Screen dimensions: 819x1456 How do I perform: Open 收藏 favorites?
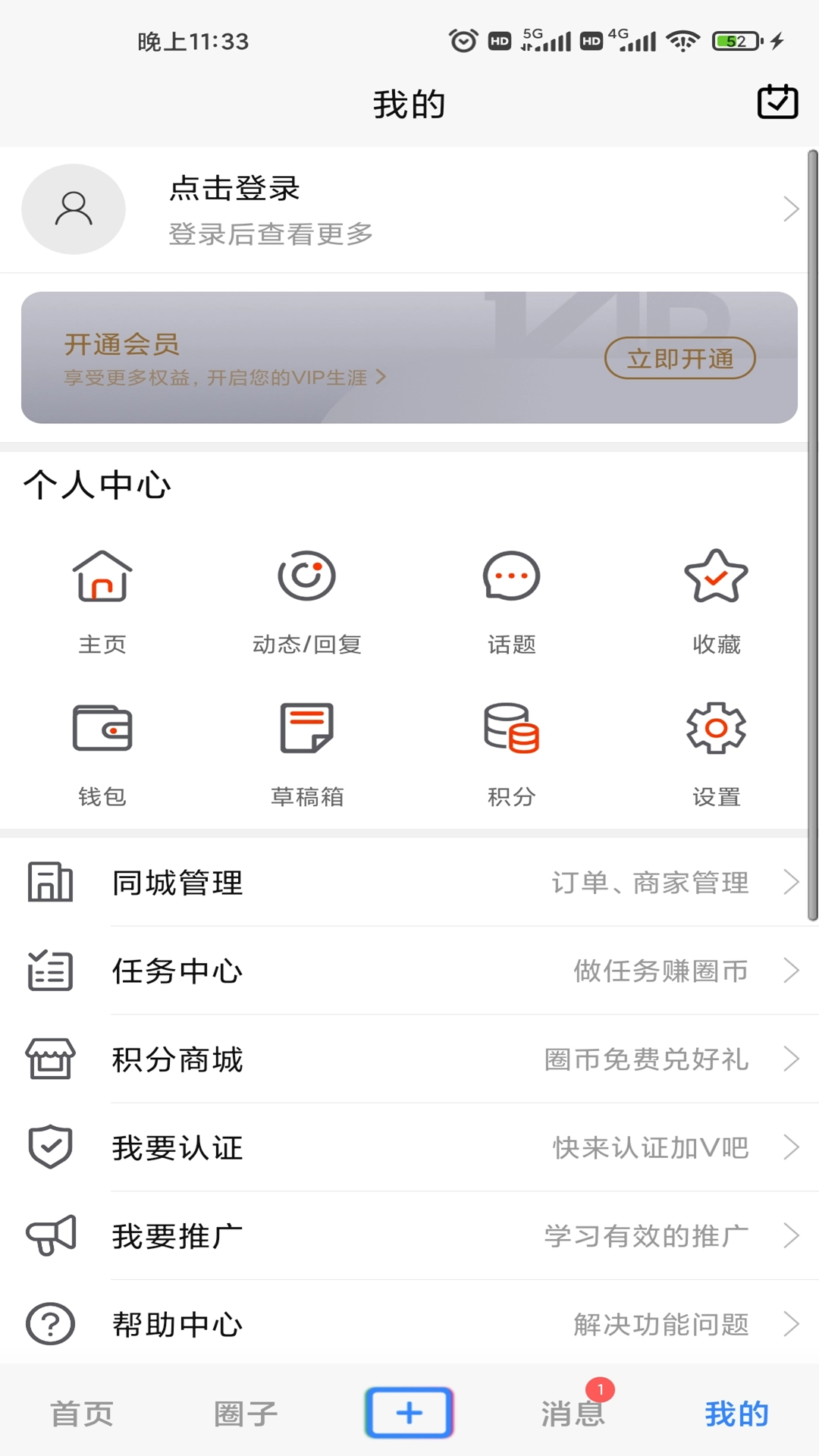[716, 601]
